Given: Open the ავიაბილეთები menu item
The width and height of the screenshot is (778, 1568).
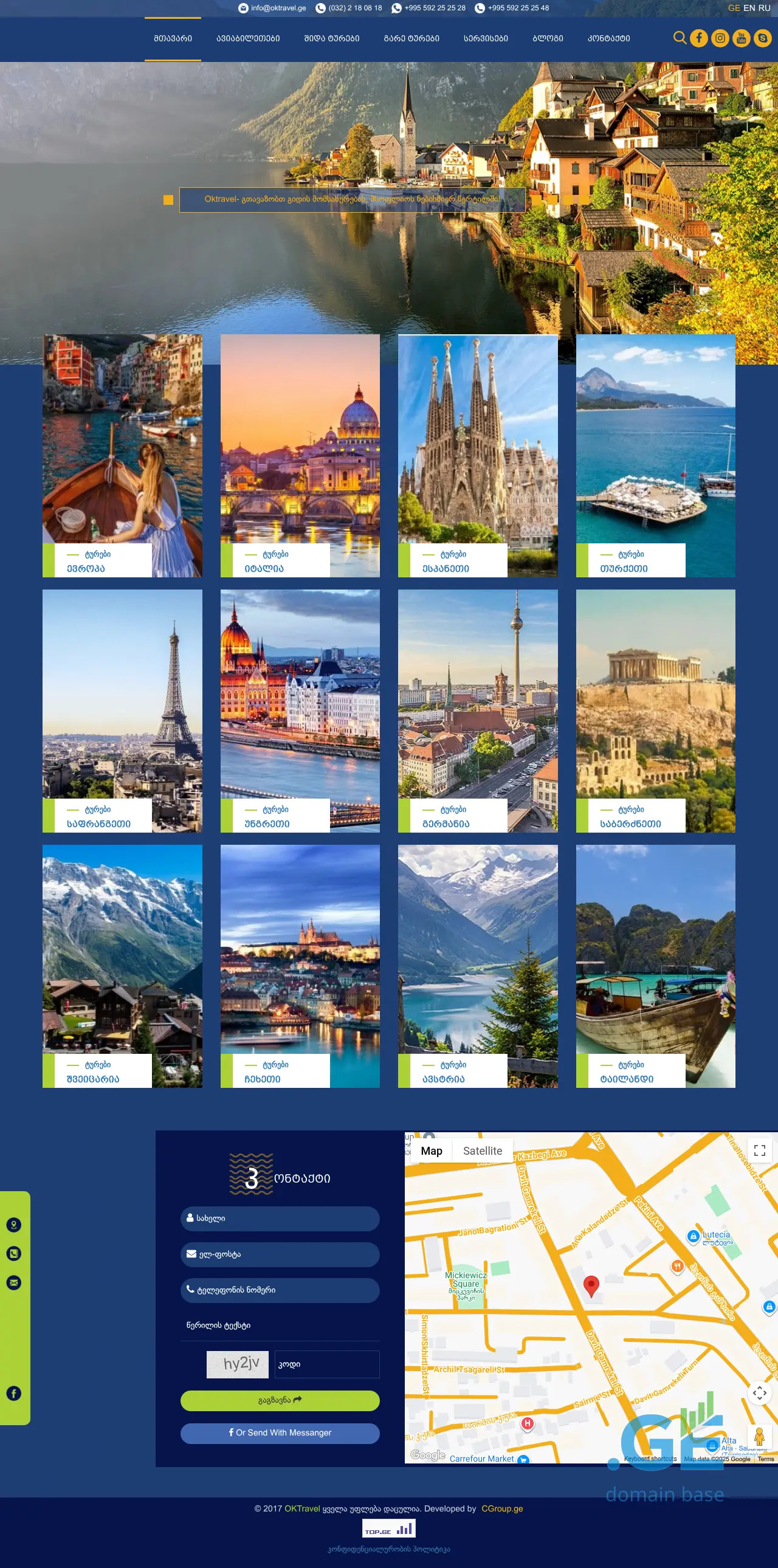Looking at the screenshot, I should (x=248, y=38).
